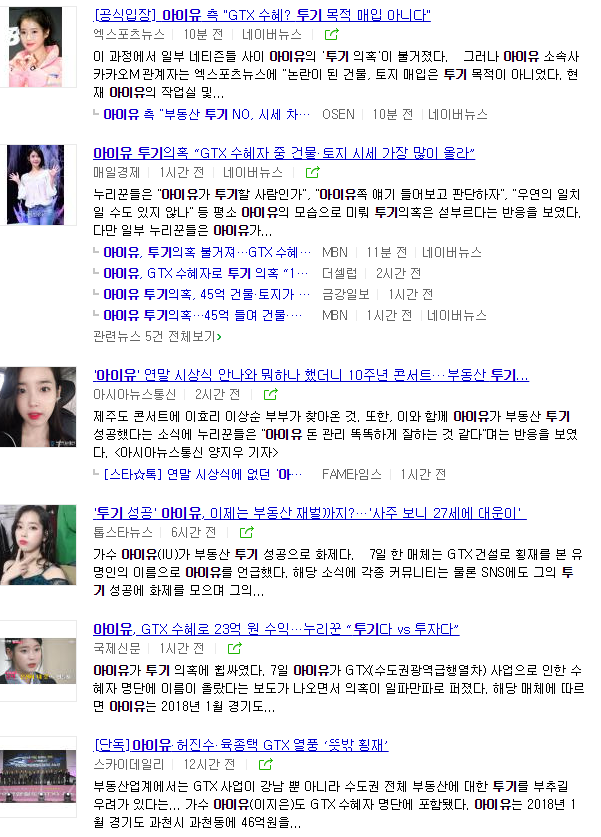Image resolution: width=601 pixels, height=837 pixels.
Task: Share the 매일경제 article
Action: point(312,172)
